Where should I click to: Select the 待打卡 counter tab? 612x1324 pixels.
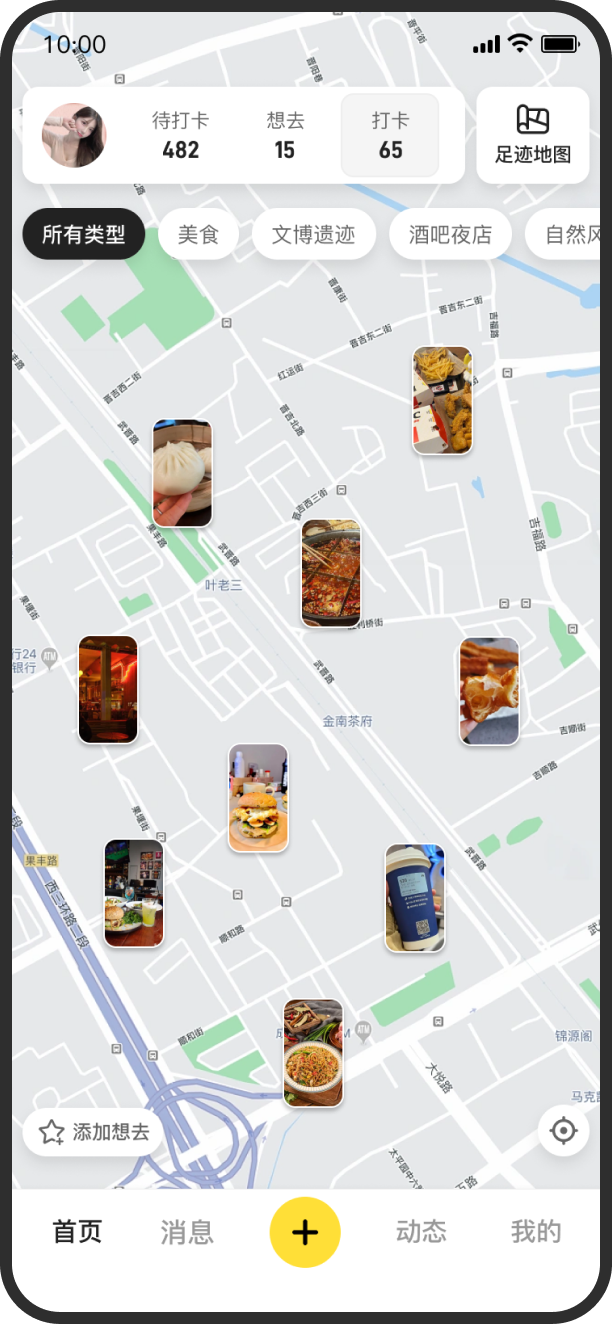181,136
